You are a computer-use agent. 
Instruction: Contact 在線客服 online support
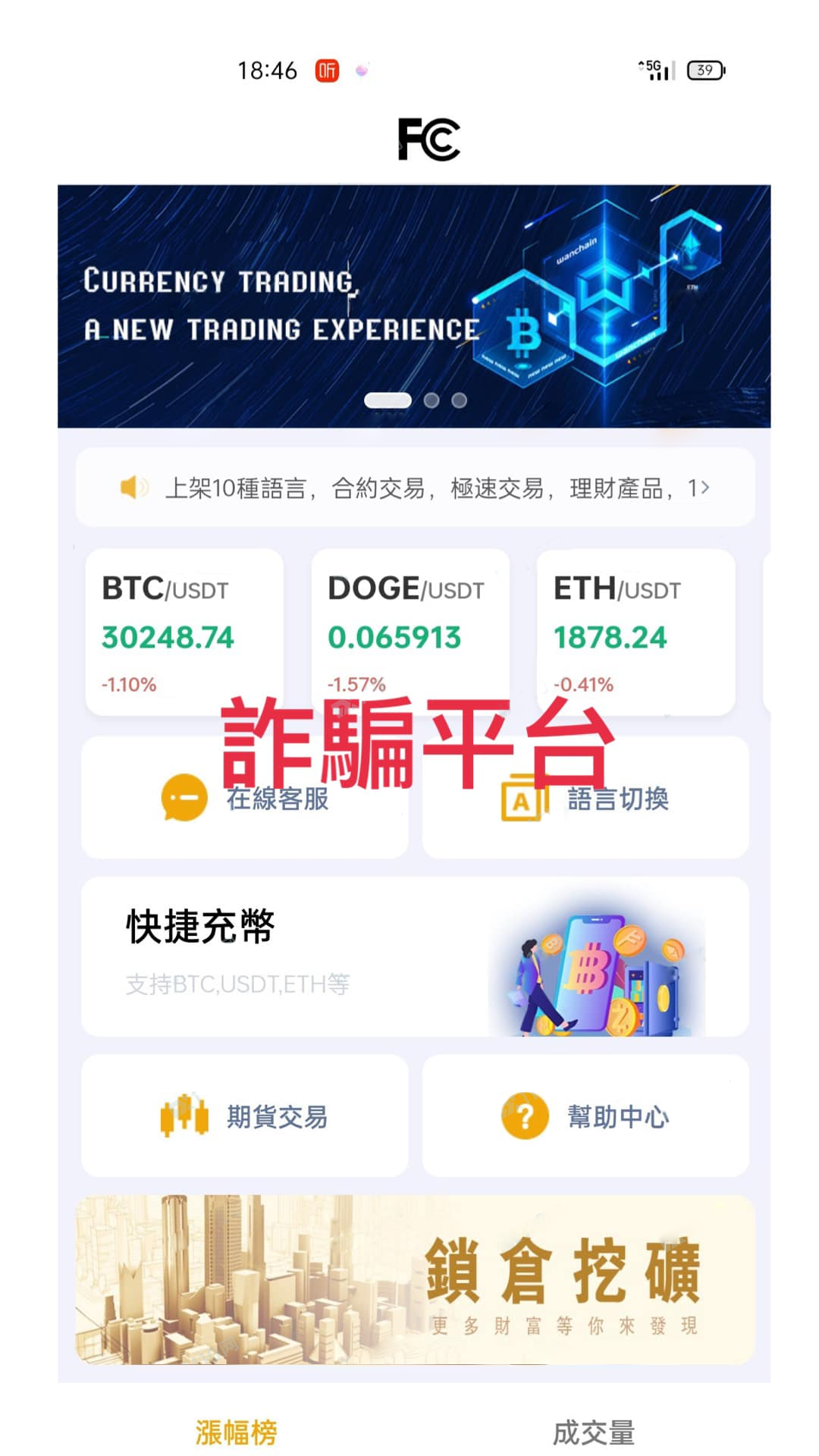tap(244, 799)
